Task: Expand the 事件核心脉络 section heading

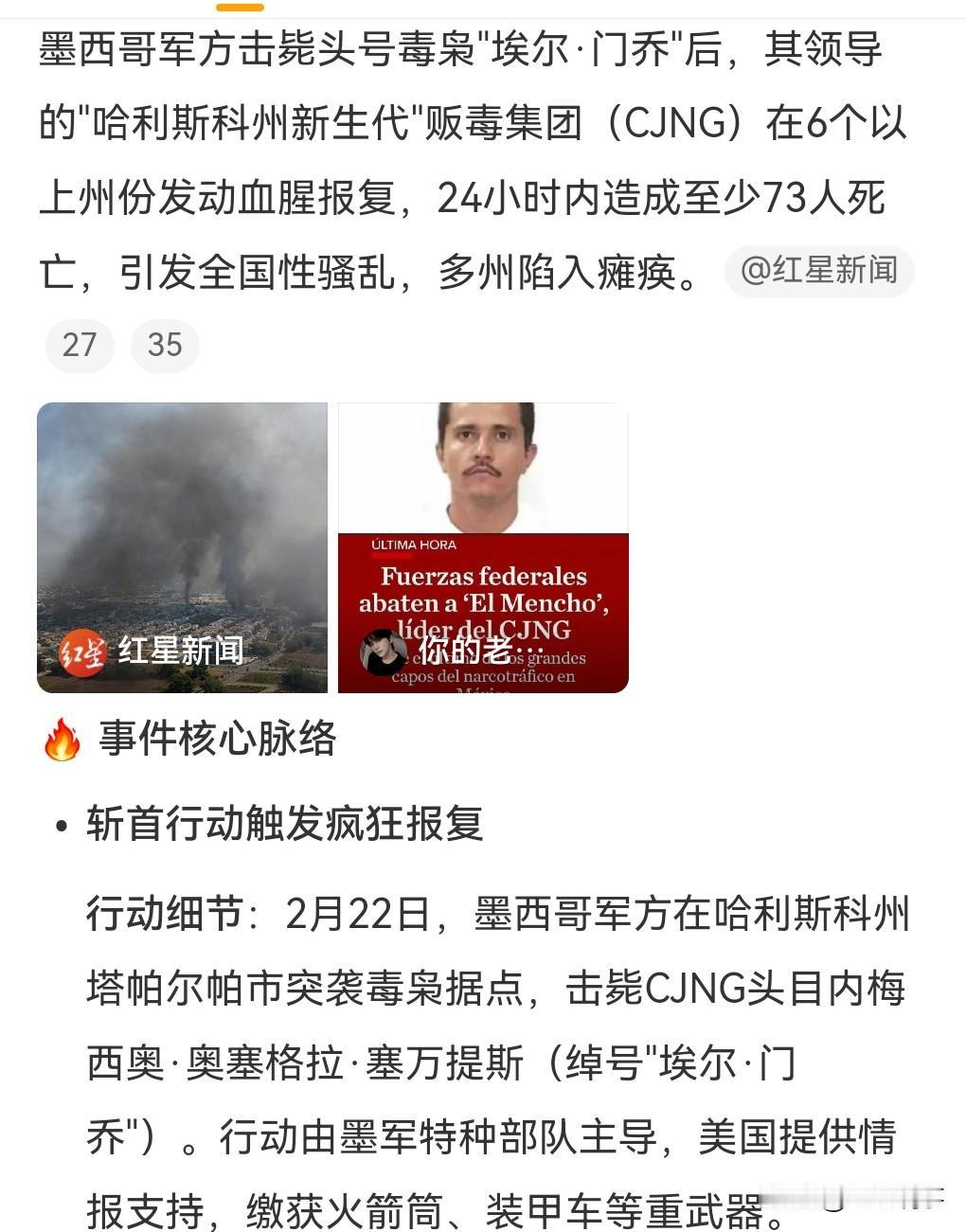Action: click(x=220, y=742)
